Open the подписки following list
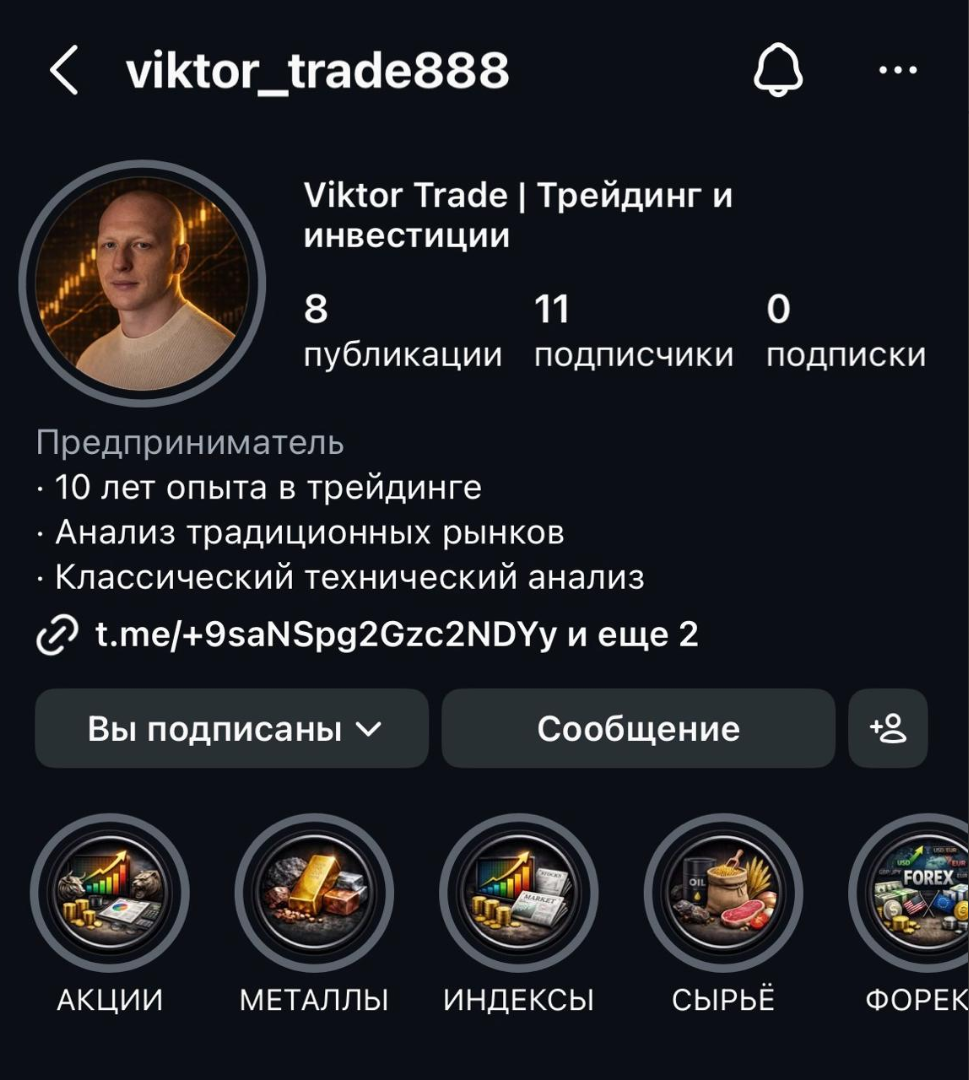Viewport: 969px width, 1080px height. click(x=845, y=332)
